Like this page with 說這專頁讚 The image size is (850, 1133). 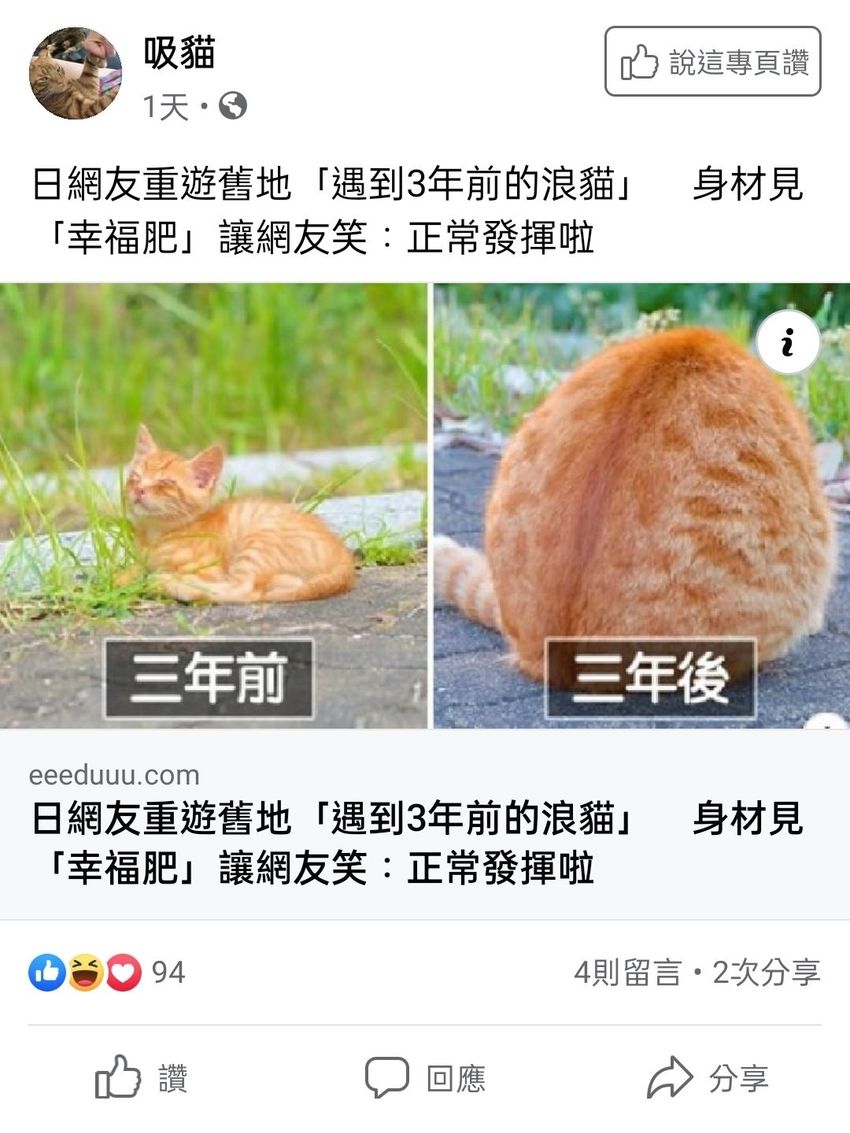[x=712, y=62]
